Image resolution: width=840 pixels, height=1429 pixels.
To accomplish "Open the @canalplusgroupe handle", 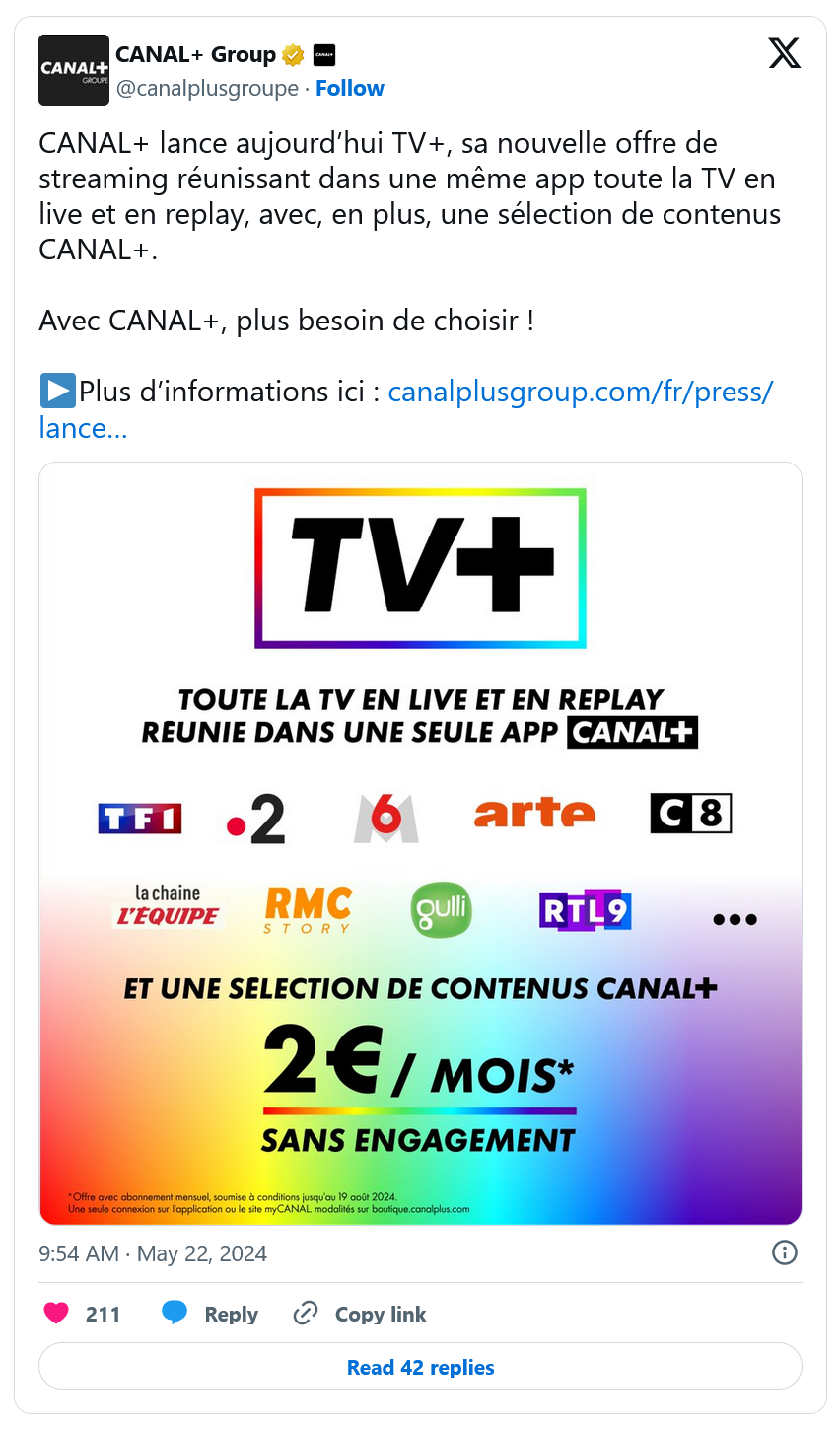I will [x=207, y=88].
